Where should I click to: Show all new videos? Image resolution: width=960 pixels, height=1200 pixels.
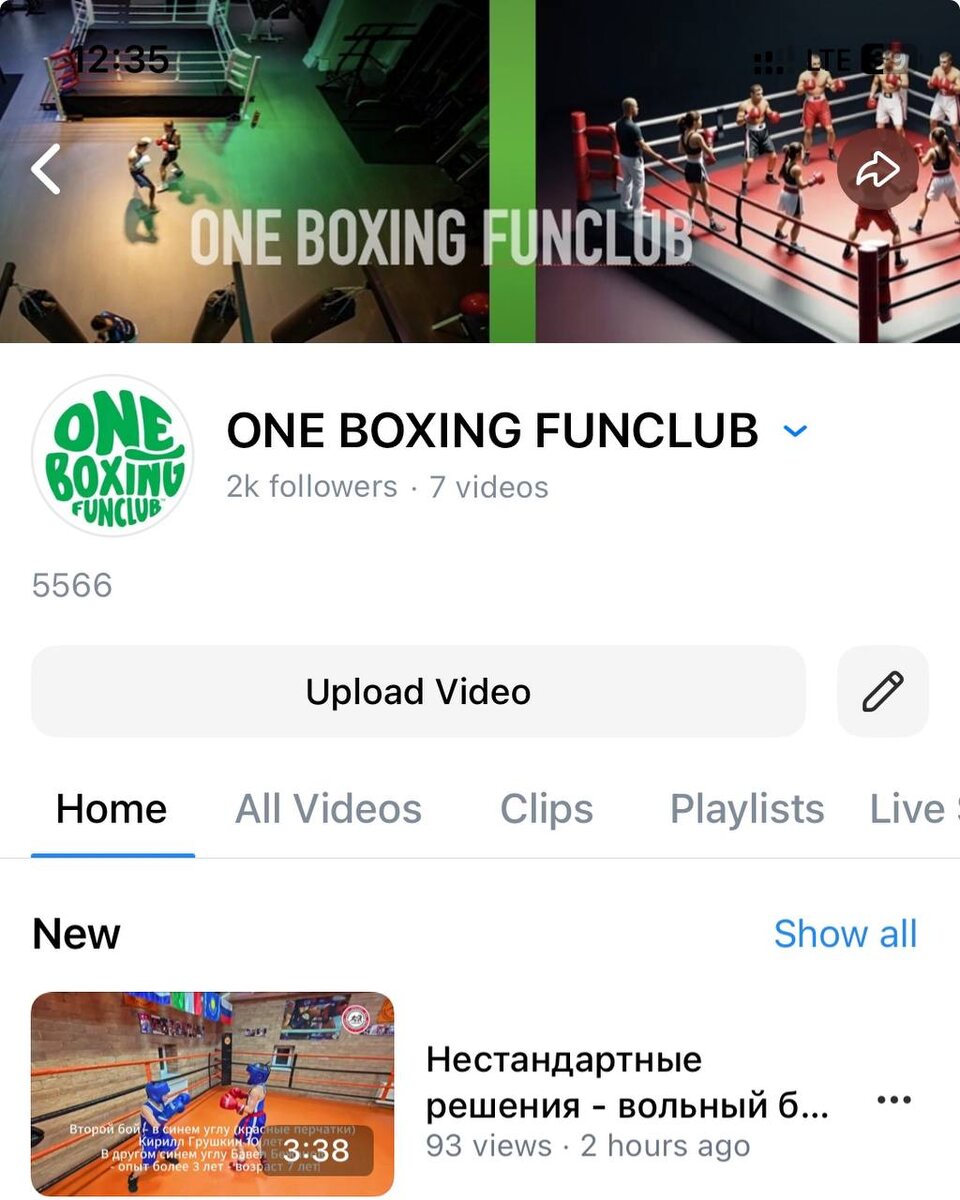[x=845, y=933]
